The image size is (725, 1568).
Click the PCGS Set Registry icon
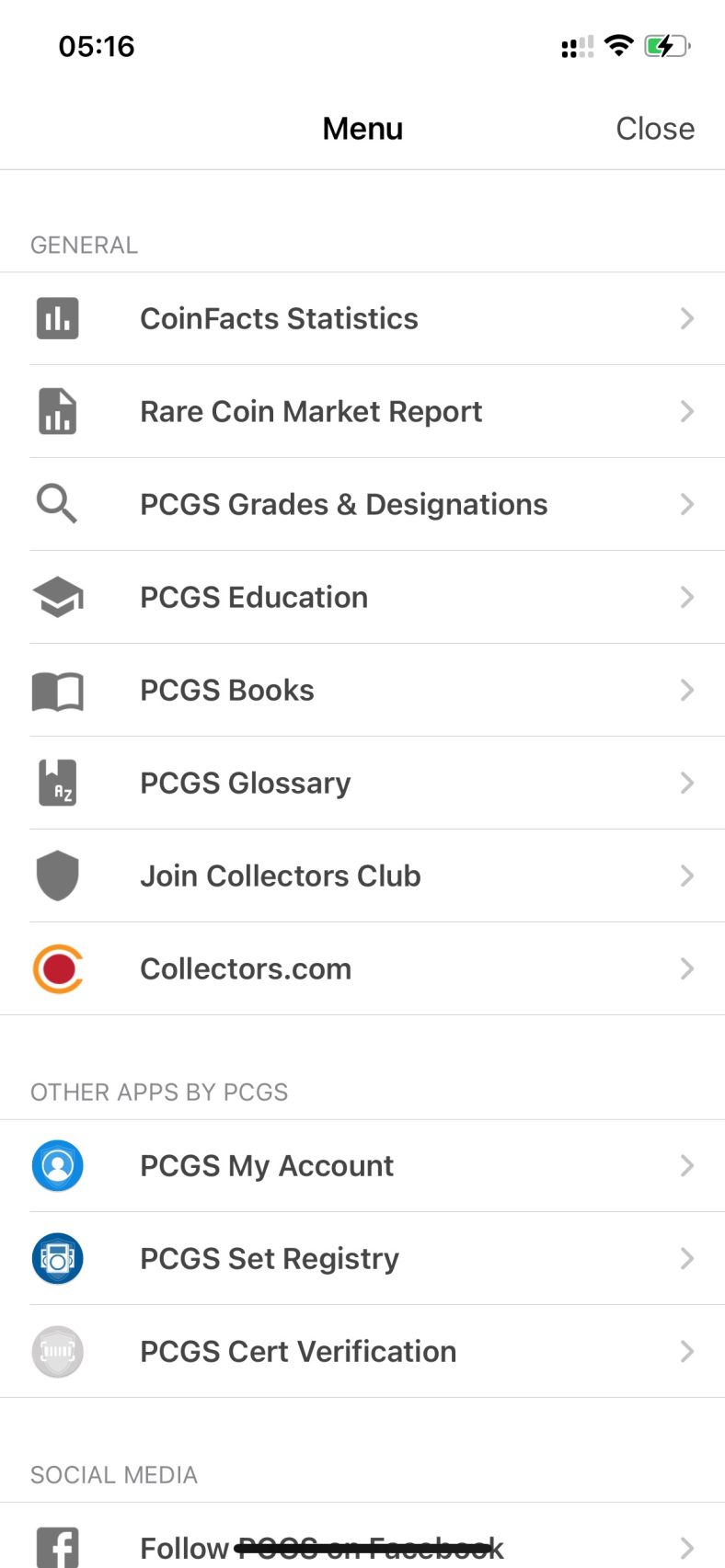[x=57, y=1258]
